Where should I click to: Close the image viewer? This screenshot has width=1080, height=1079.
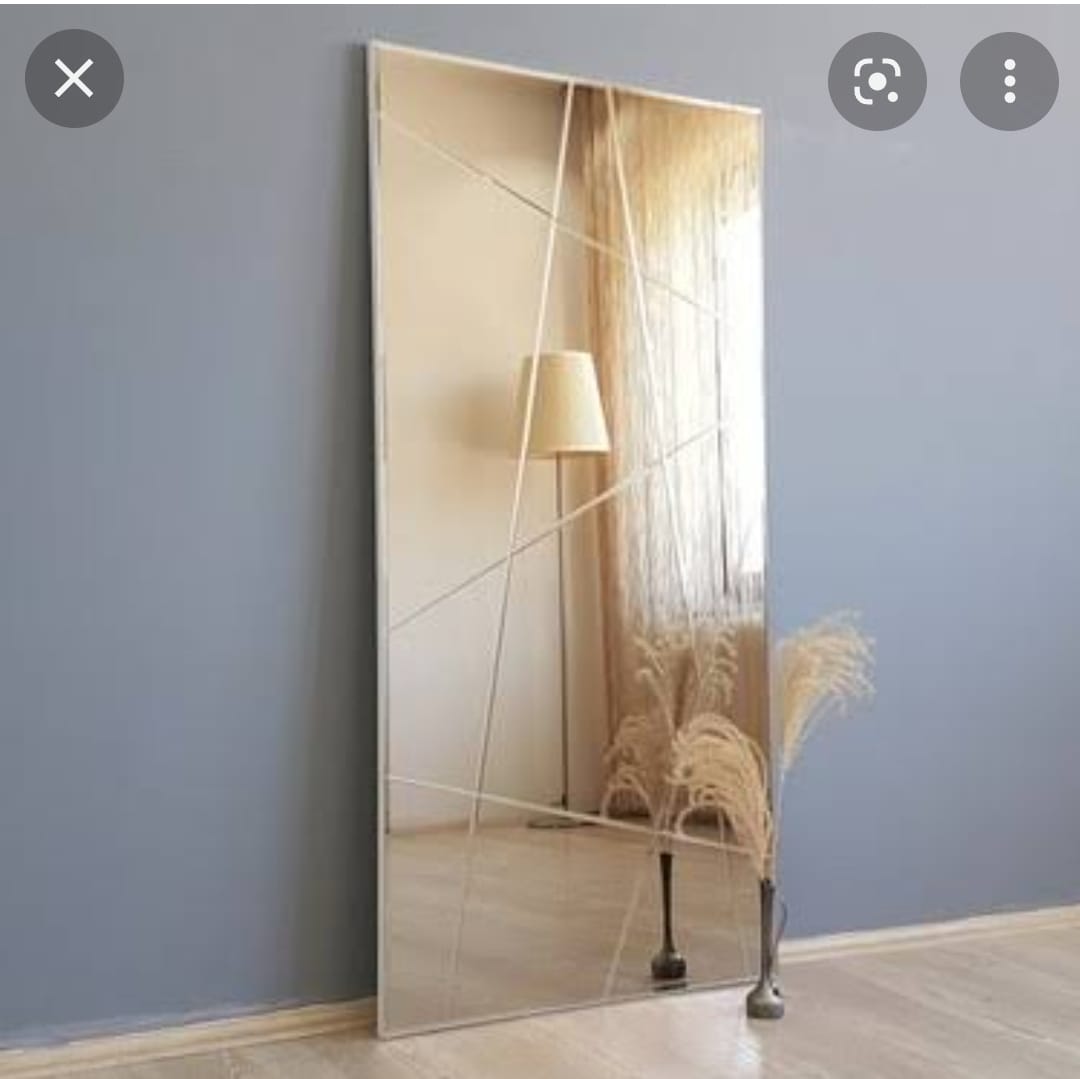point(74,78)
